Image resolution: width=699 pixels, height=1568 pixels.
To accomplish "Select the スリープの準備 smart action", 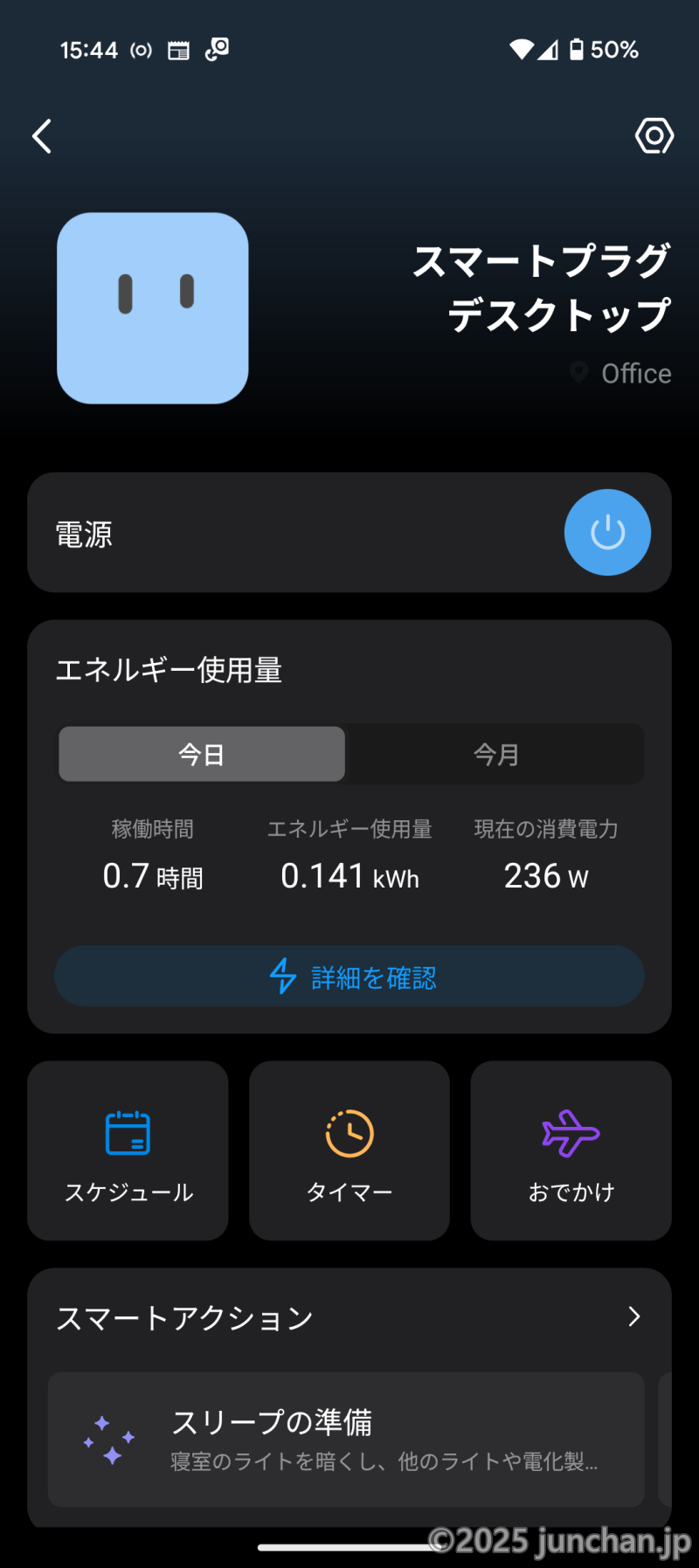I will [x=346, y=1439].
